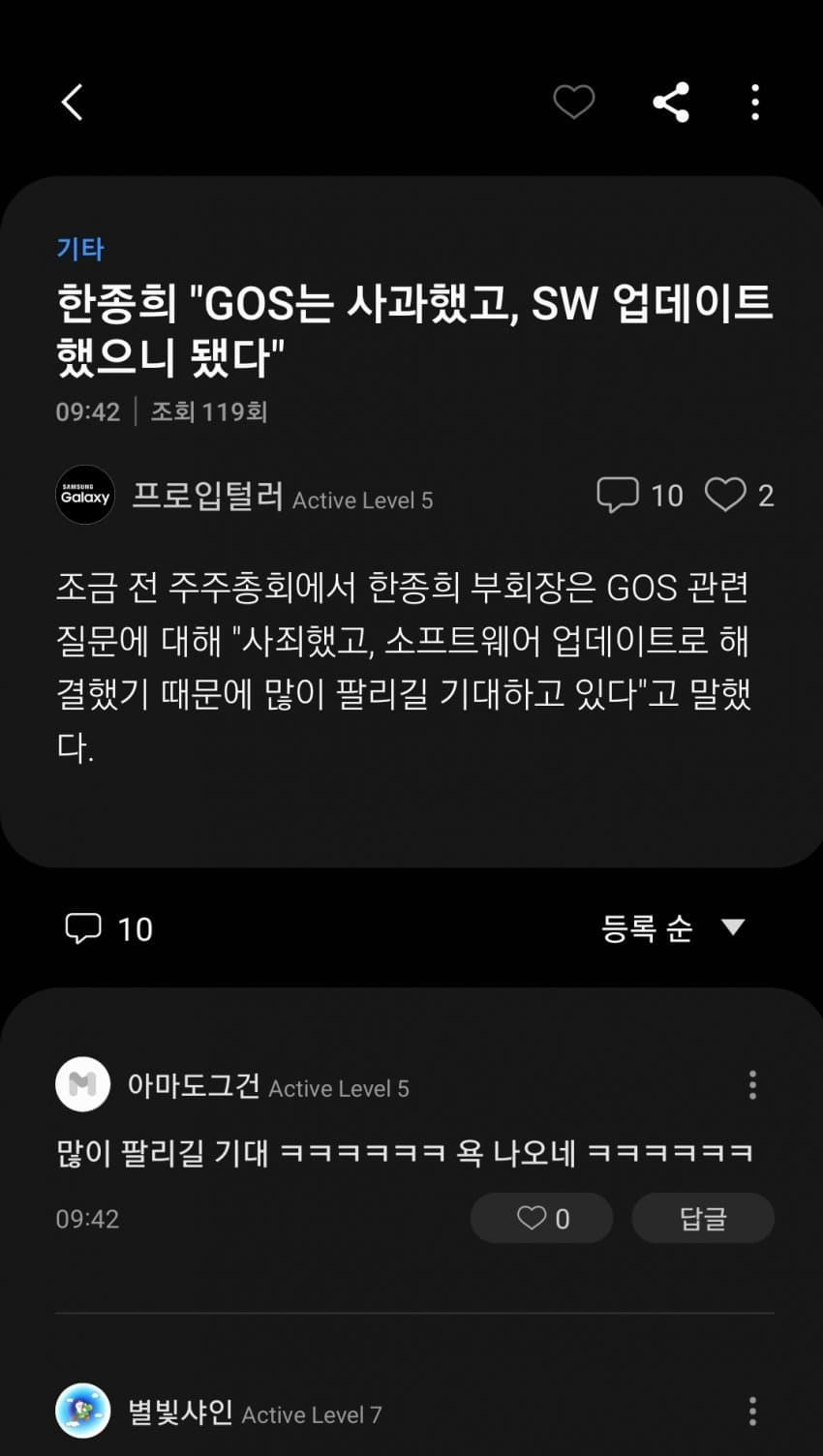
Task: Open options for 아마도그건's comment
Action: pyautogui.click(x=752, y=1085)
